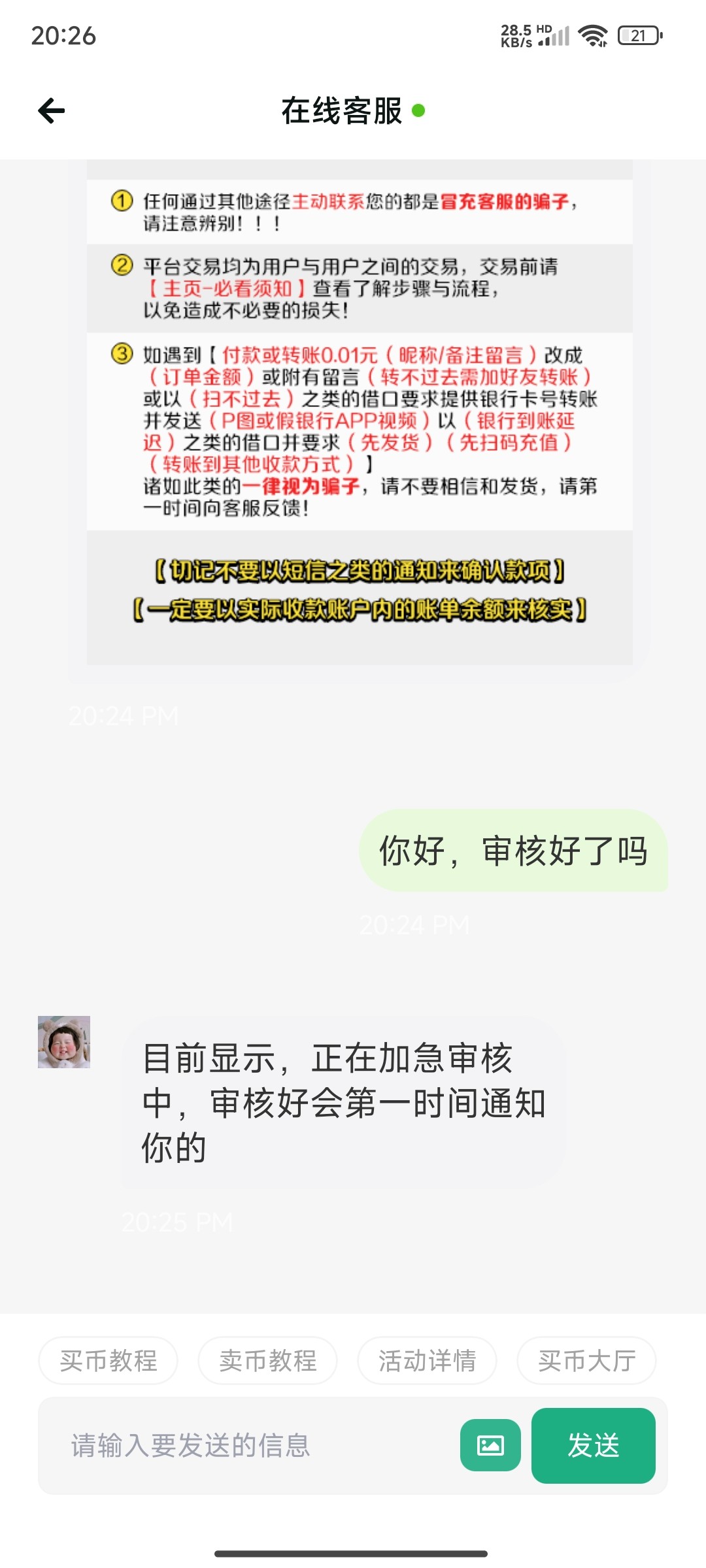Send the message with 发送
706x1568 pixels.
[x=593, y=1445]
